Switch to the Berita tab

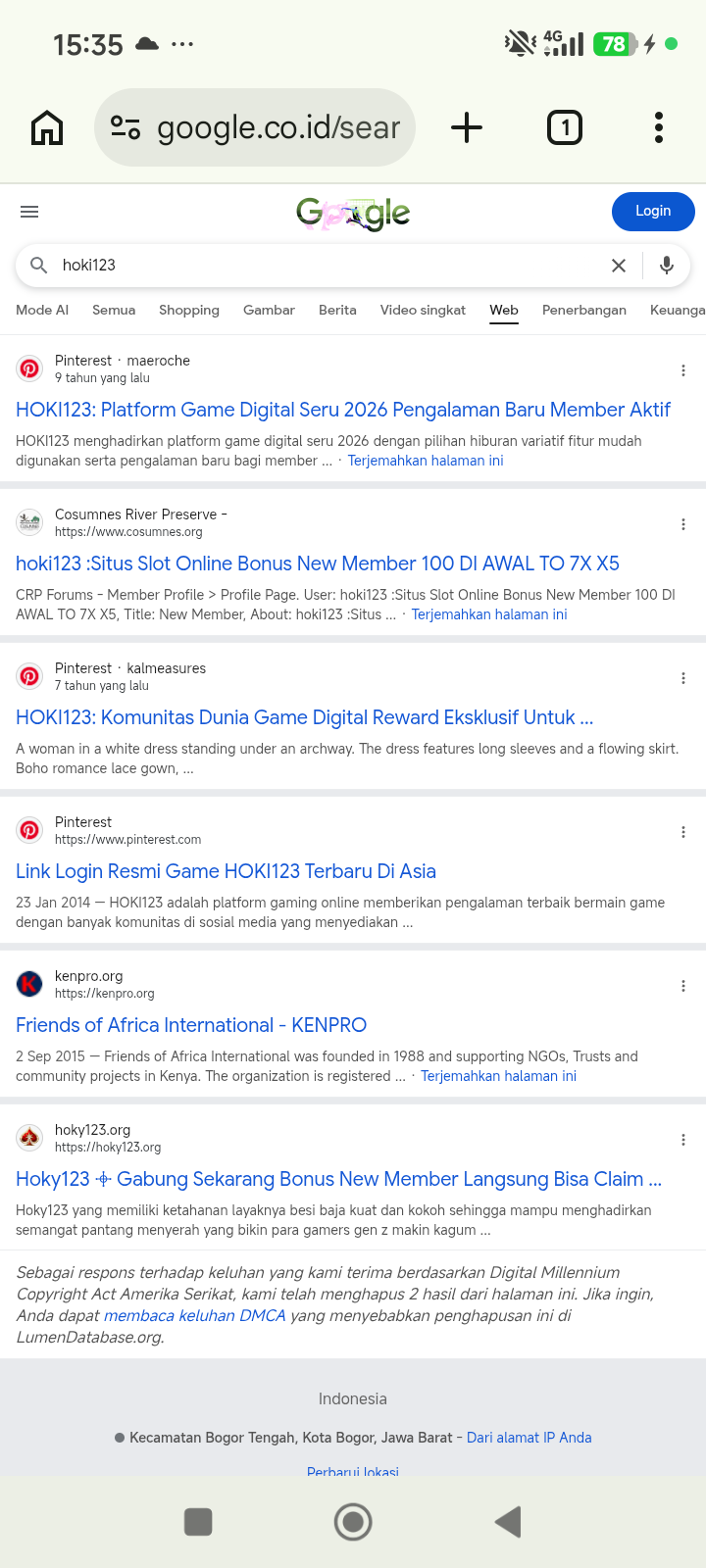point(337,310)
